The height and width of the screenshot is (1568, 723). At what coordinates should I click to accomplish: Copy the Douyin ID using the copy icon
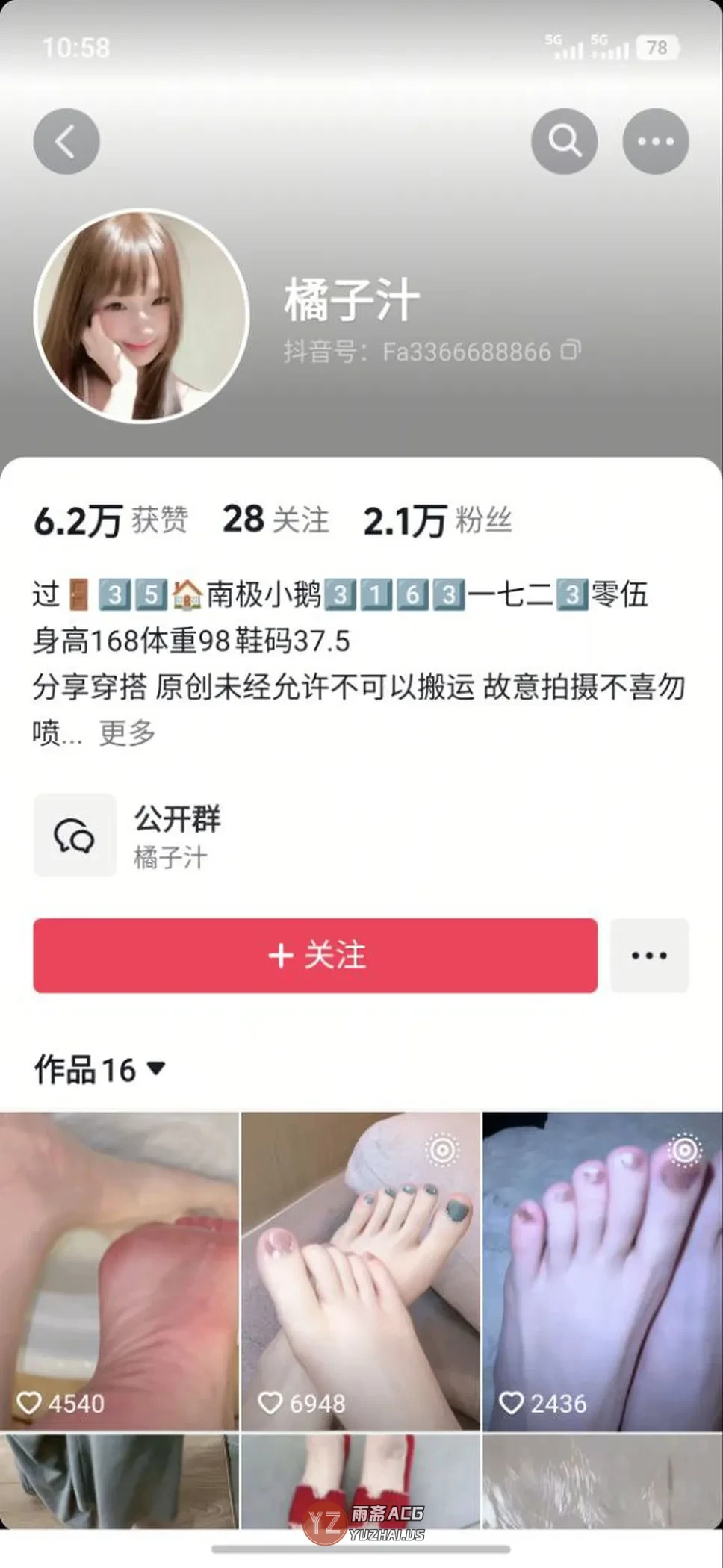click(x=569, y=351)
